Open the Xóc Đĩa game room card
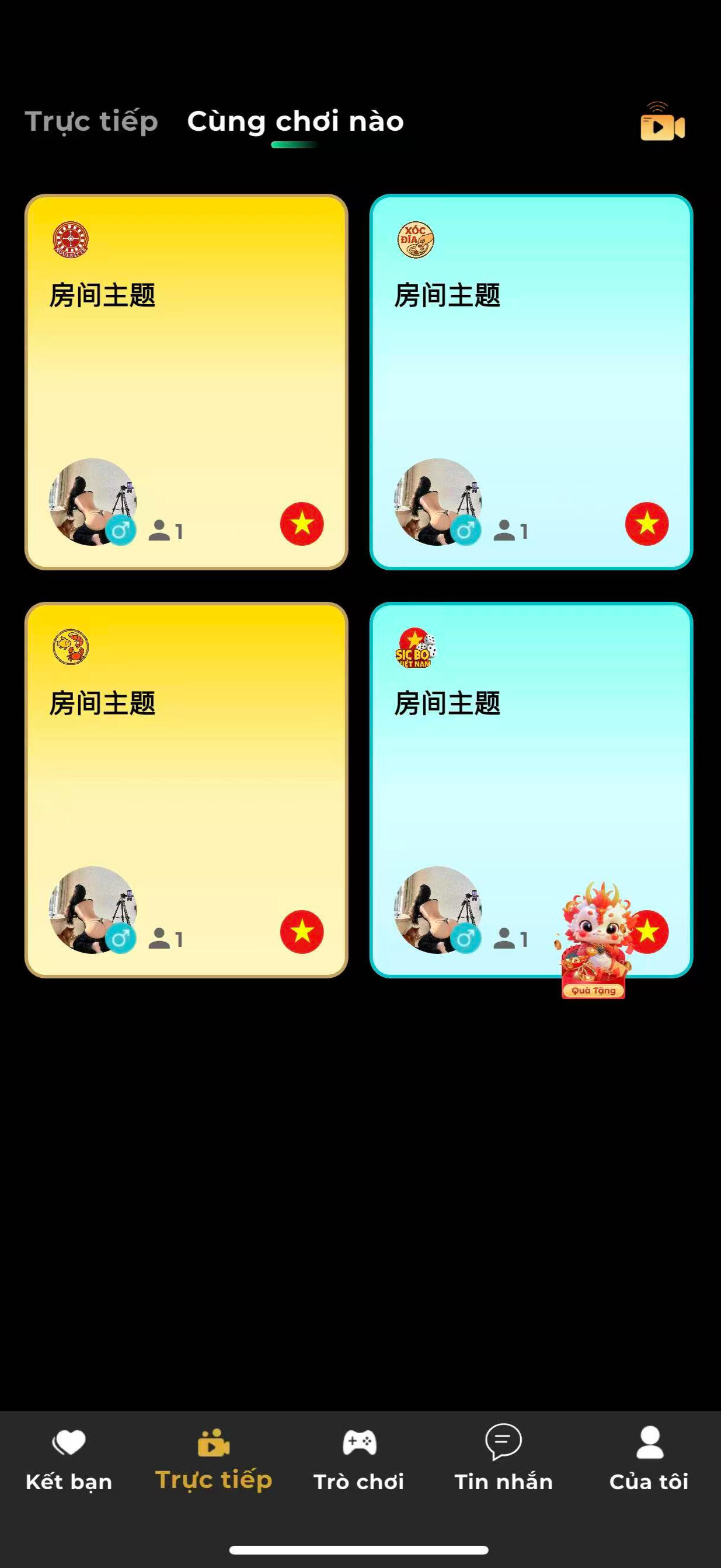This screenshot has height=1568, width=721. 531,382
